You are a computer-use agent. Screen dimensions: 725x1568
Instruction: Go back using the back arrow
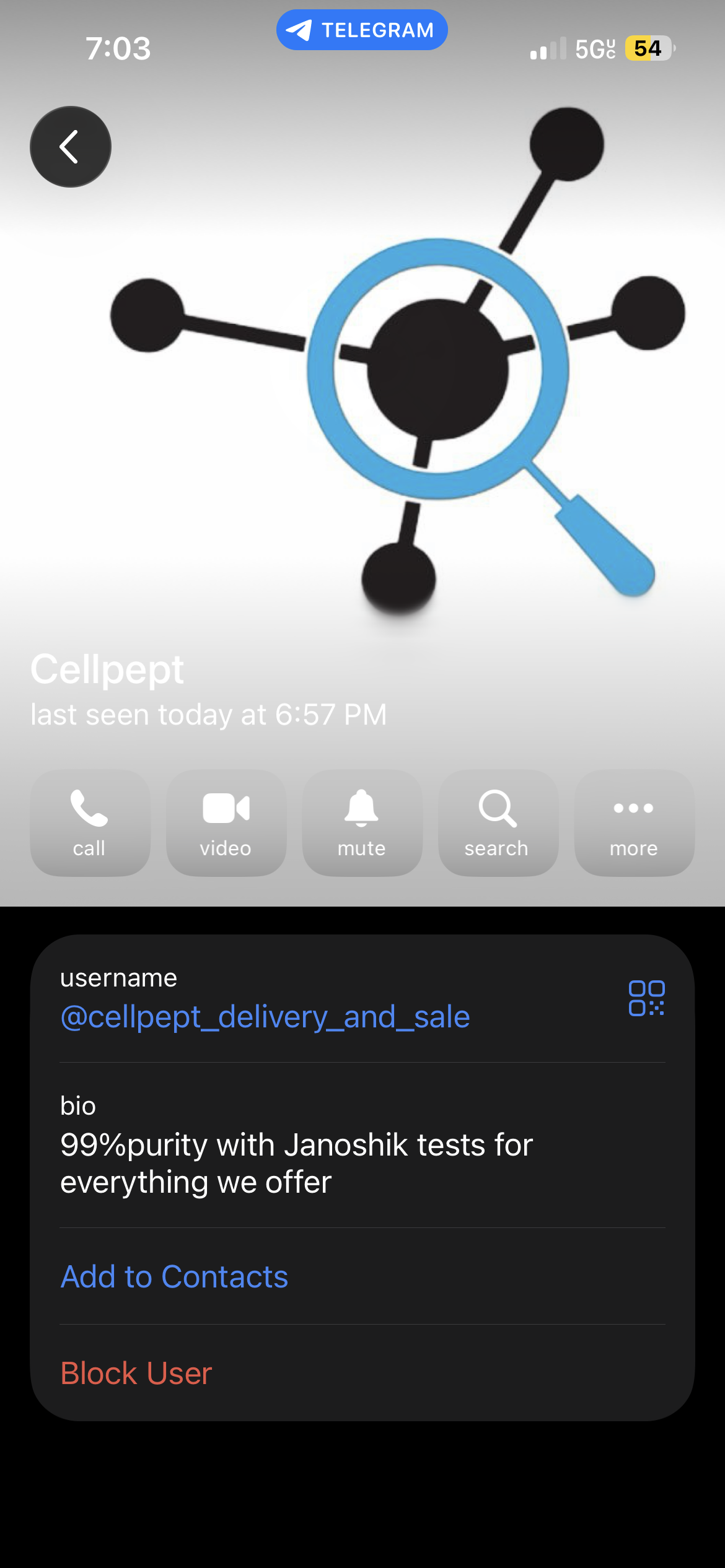click(71, 147)
